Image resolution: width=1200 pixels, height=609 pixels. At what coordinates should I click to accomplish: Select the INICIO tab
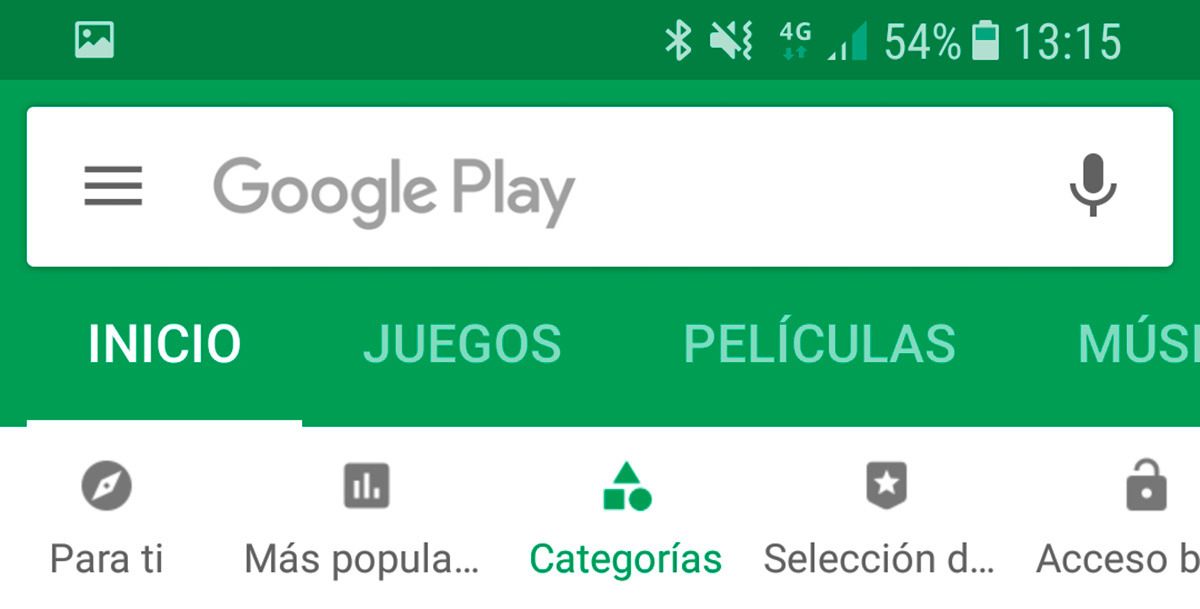click(164, 345)
